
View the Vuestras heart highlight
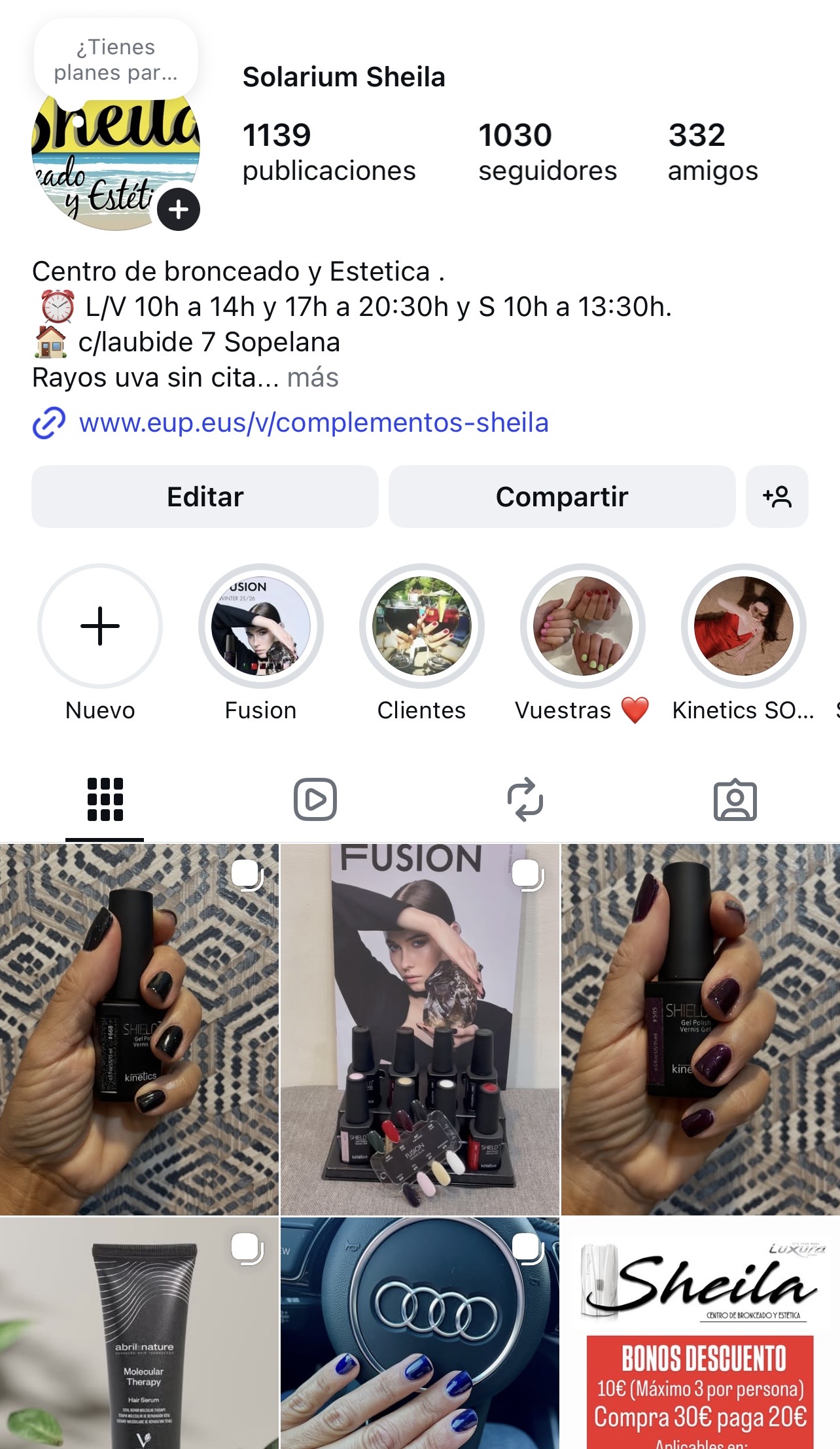click(583, 626)
